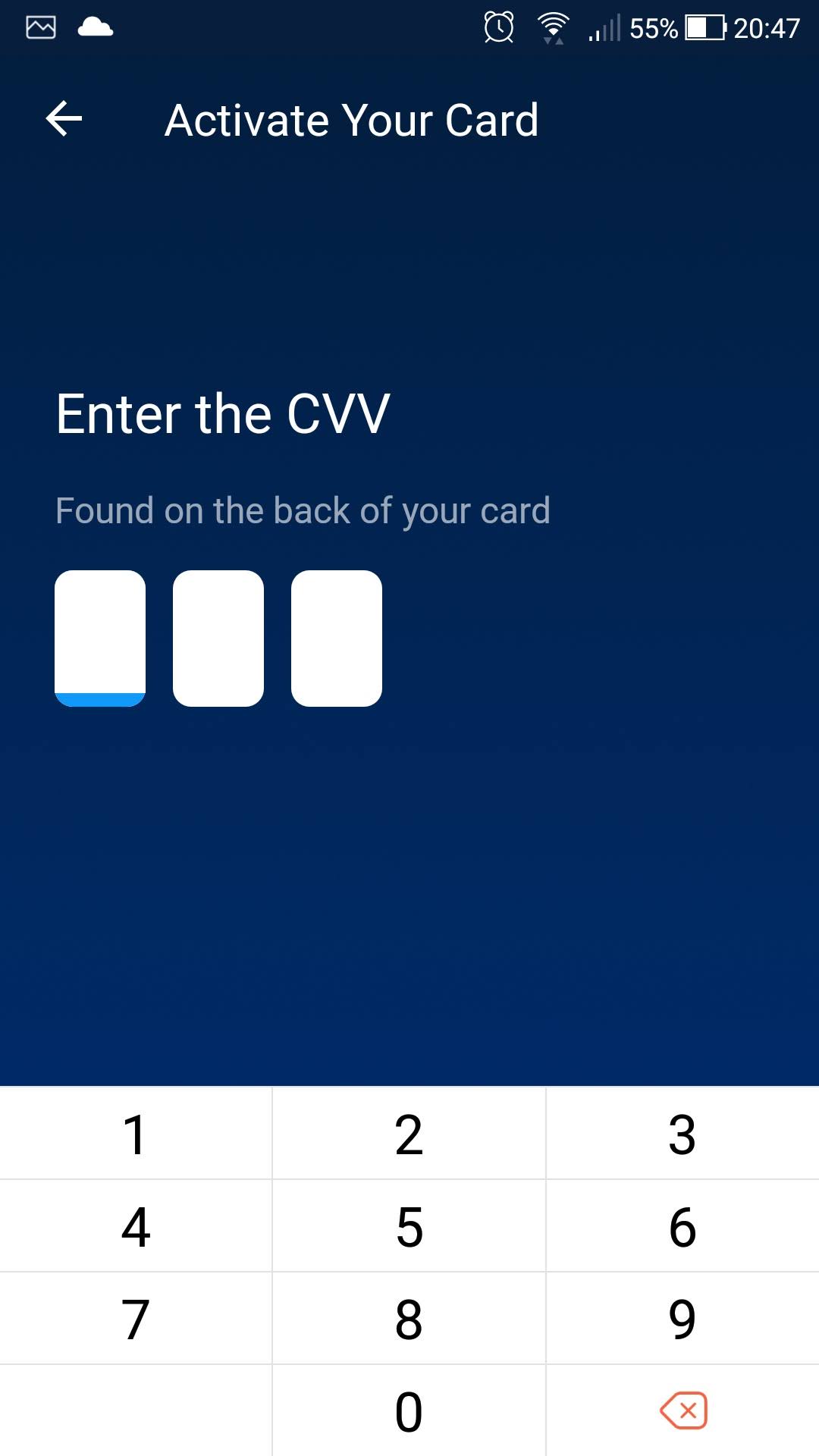
Task: Enter digit 2 on the keypad
Action: (409, 1134)
